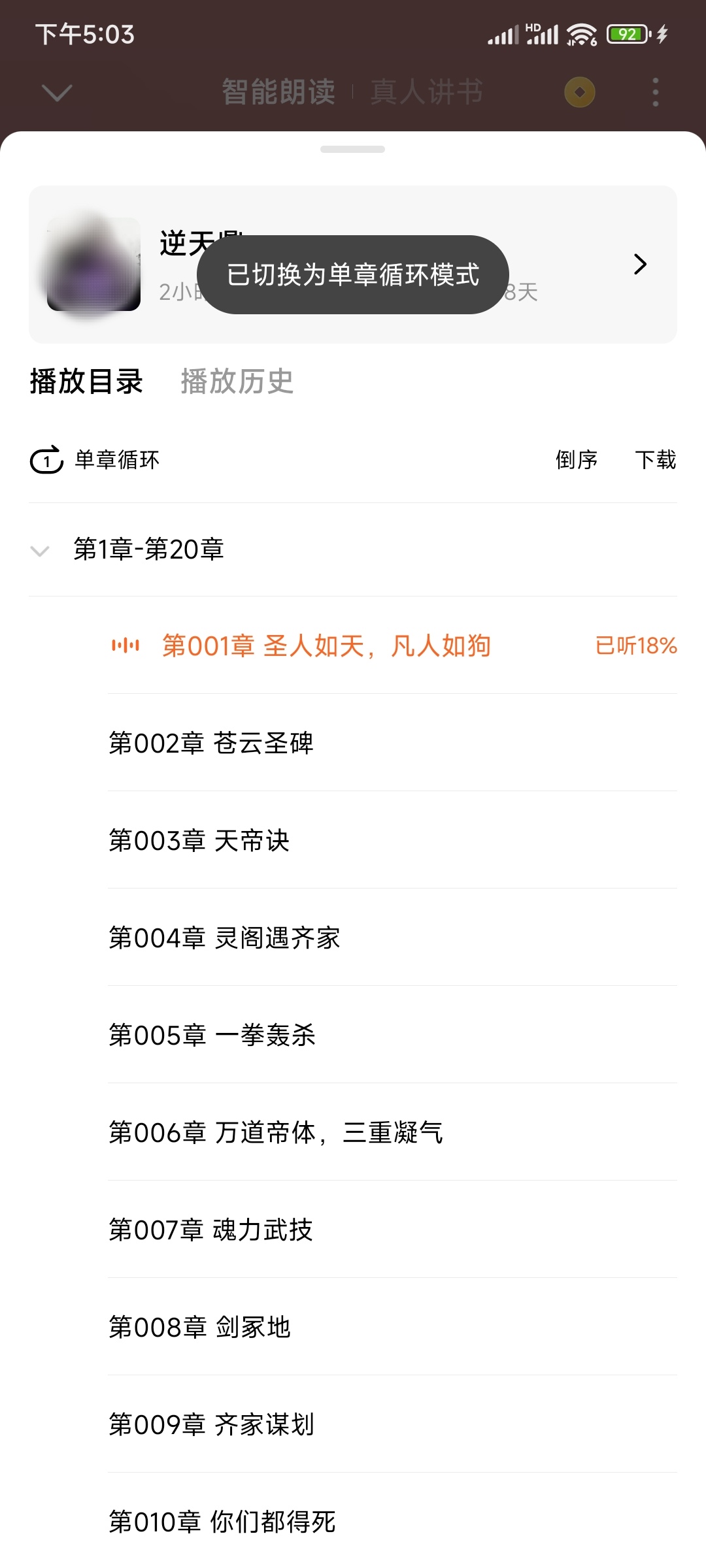Open book details via the right arrow
706x1568 pixels.
point(639,265)
